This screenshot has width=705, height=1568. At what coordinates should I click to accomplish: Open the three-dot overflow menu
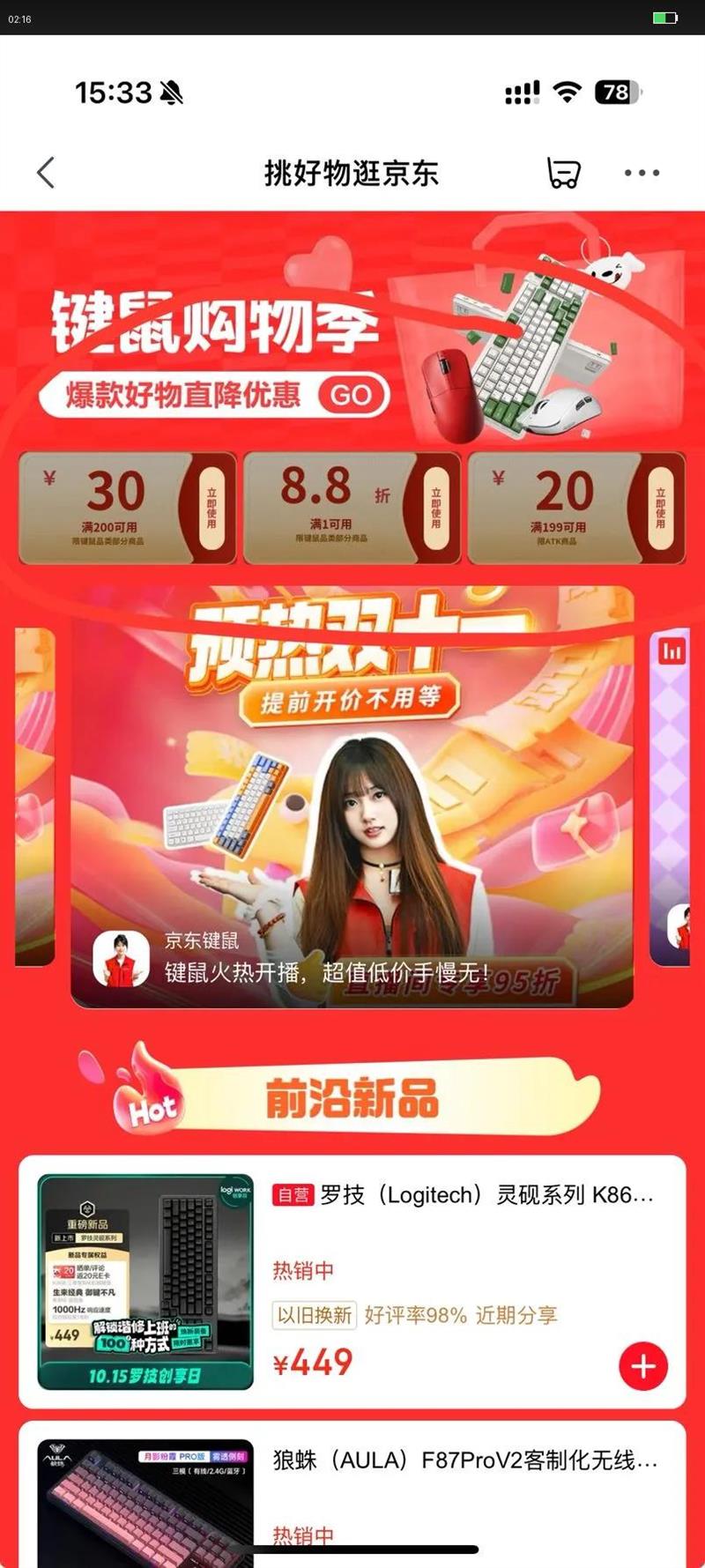642,173
